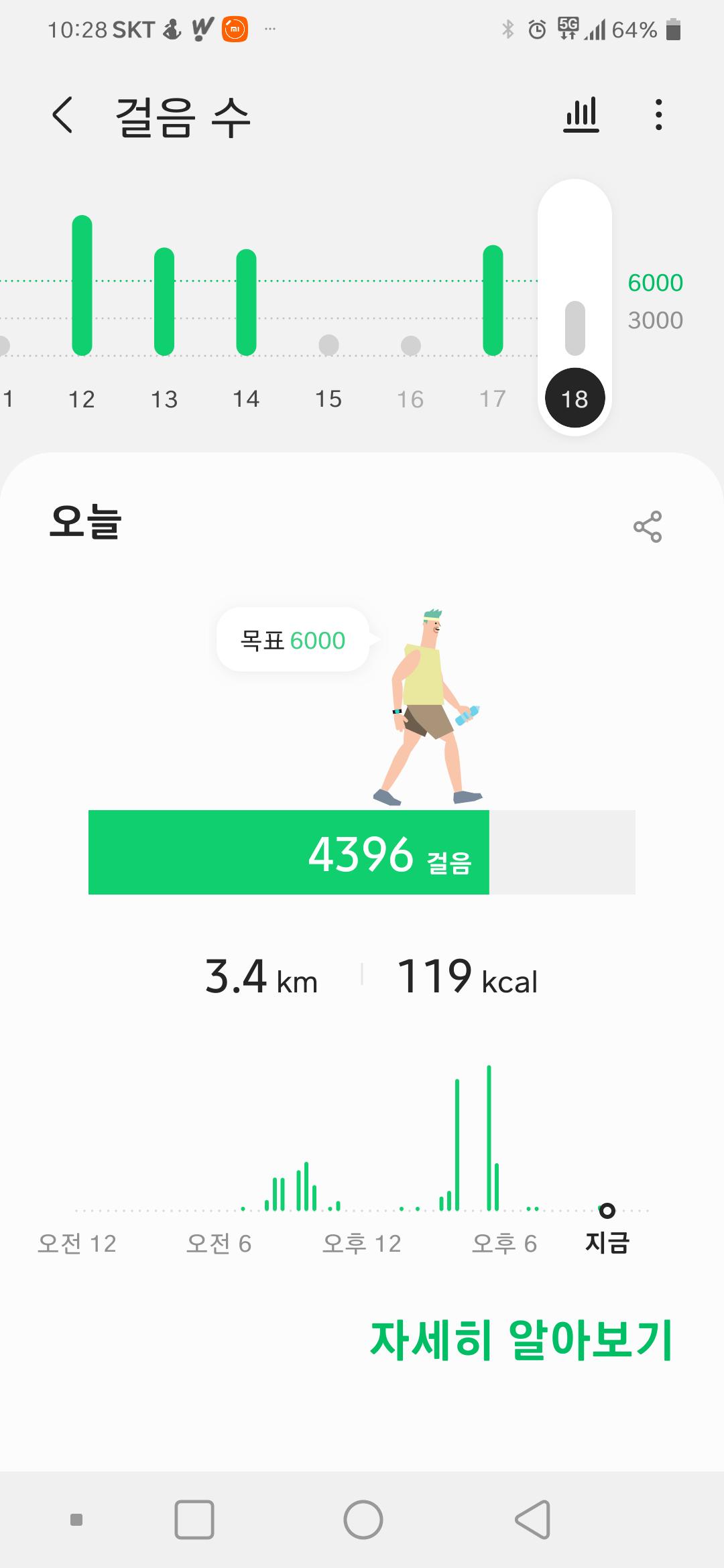Select day 14 in the step chart

pos(246,308)
